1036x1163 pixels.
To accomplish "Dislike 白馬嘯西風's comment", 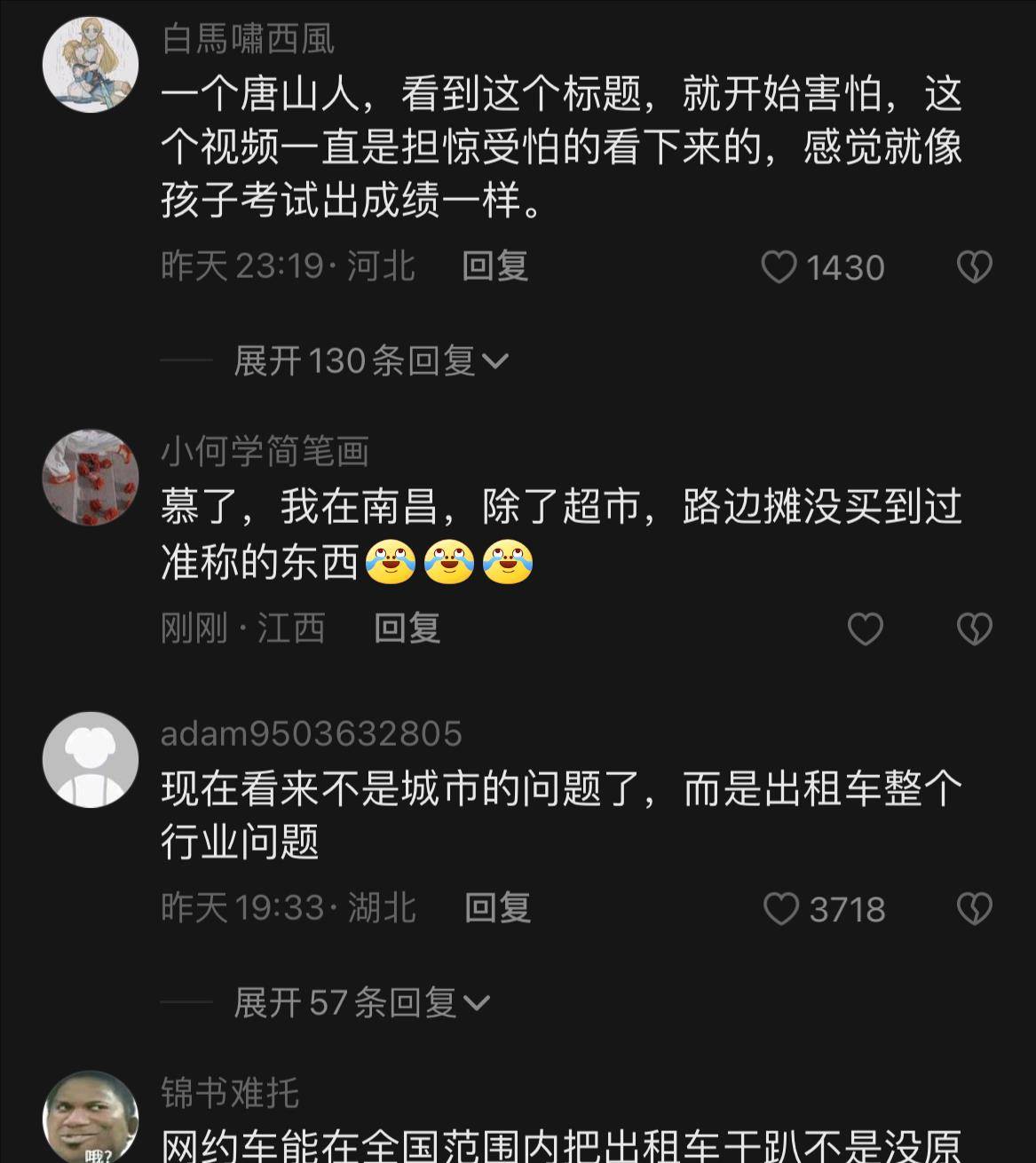I will tap(974, 267).
